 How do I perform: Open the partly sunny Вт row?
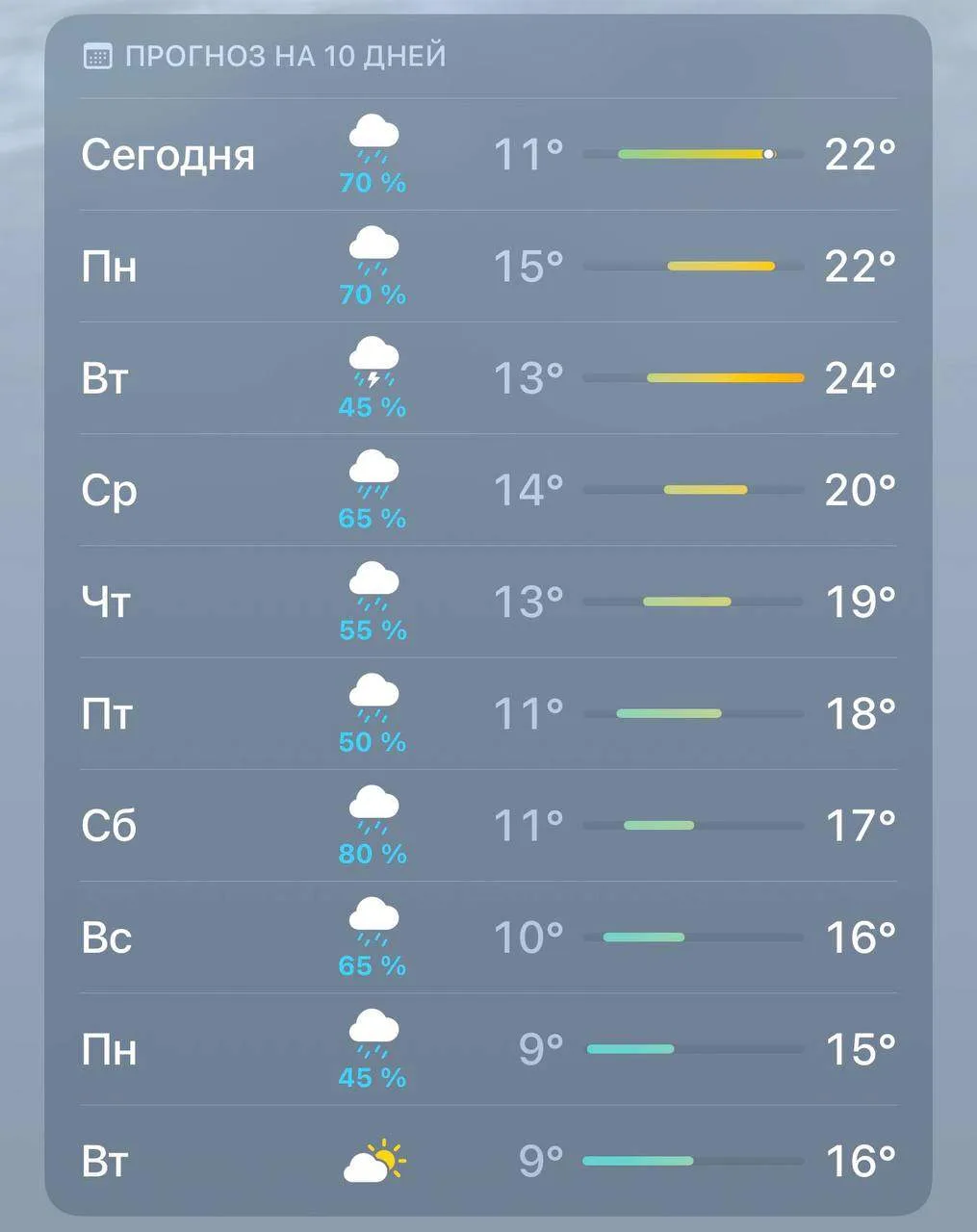[488, 1160]
